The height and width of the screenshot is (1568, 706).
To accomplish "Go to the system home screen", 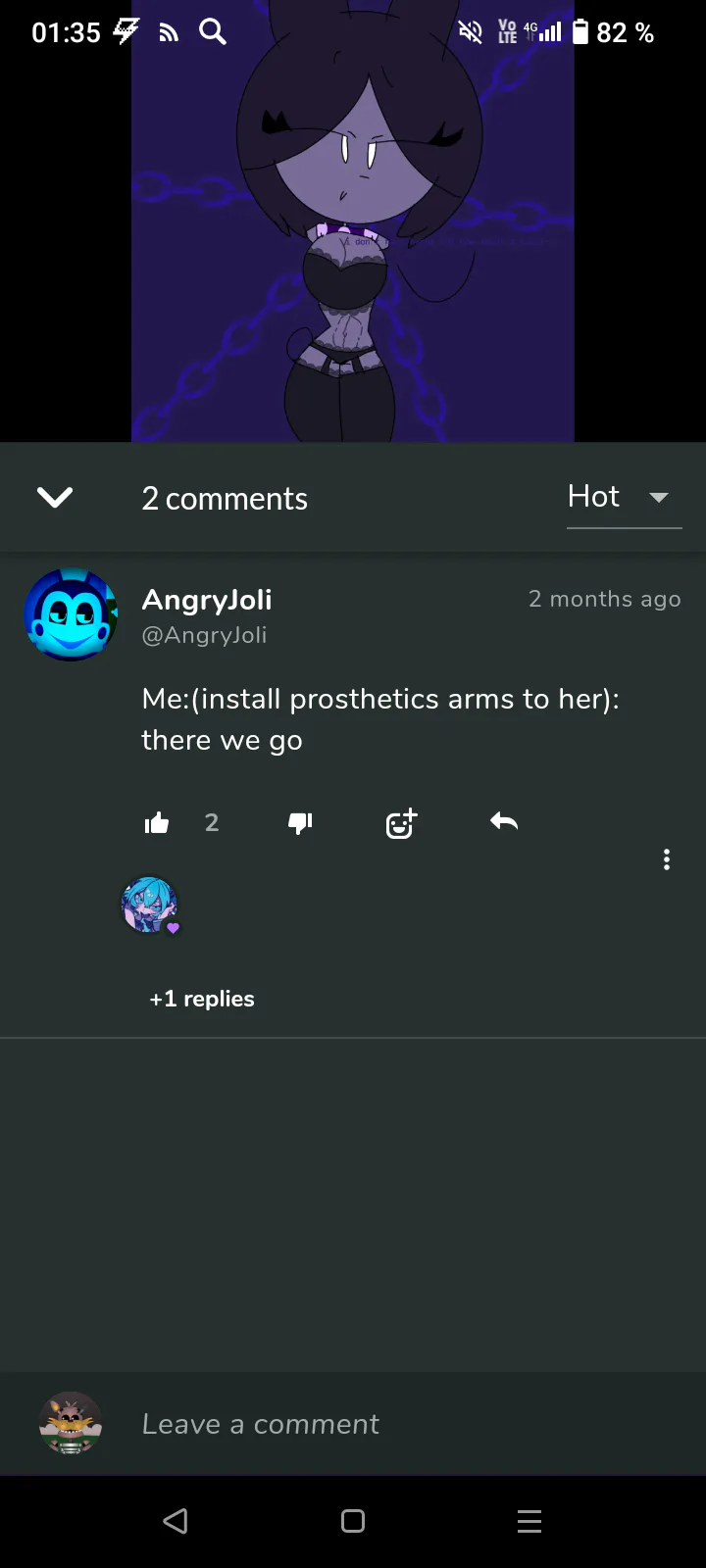I will (x=353, y=1521).
